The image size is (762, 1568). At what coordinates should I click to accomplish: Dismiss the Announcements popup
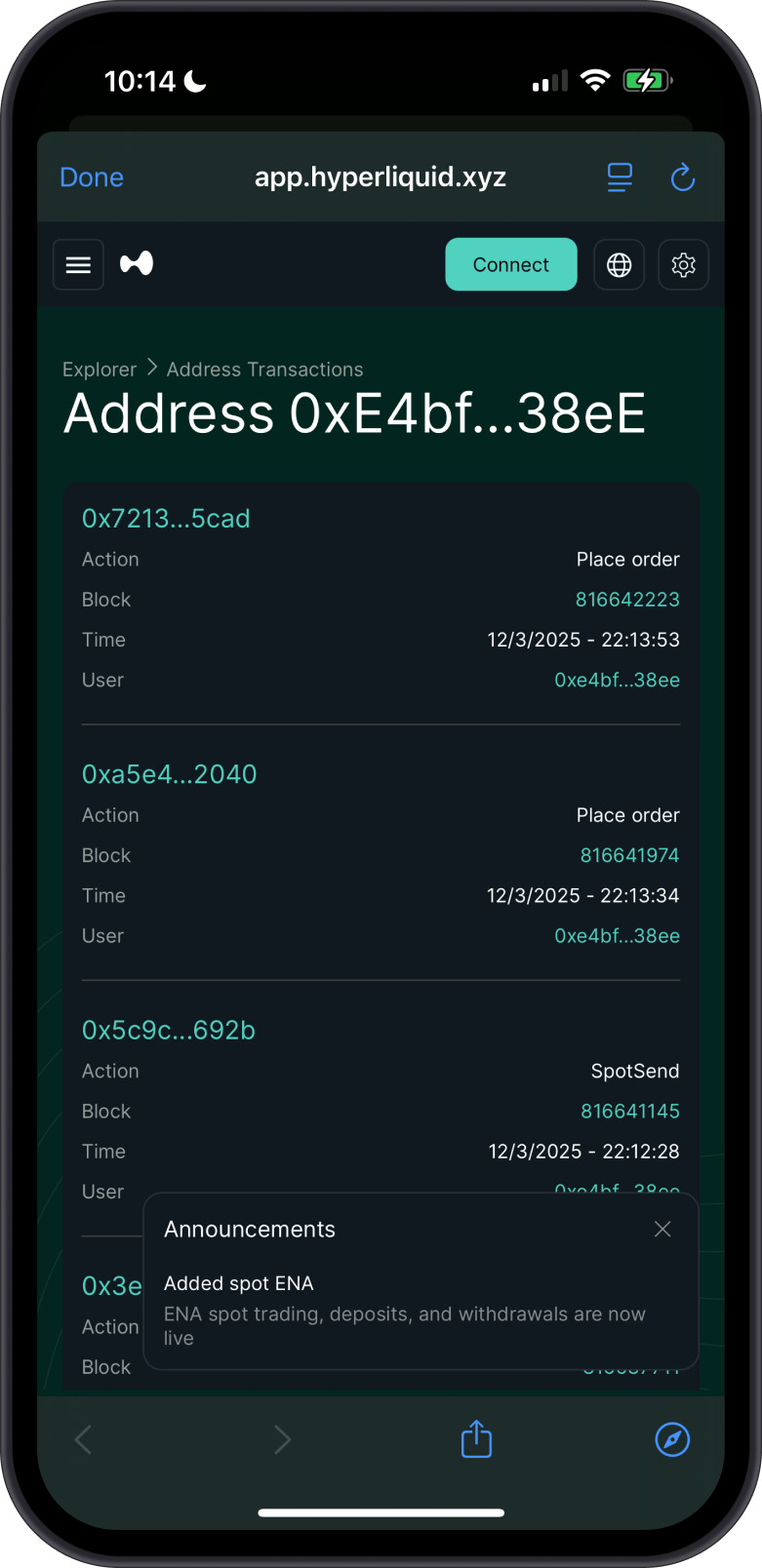[662, 1229]
